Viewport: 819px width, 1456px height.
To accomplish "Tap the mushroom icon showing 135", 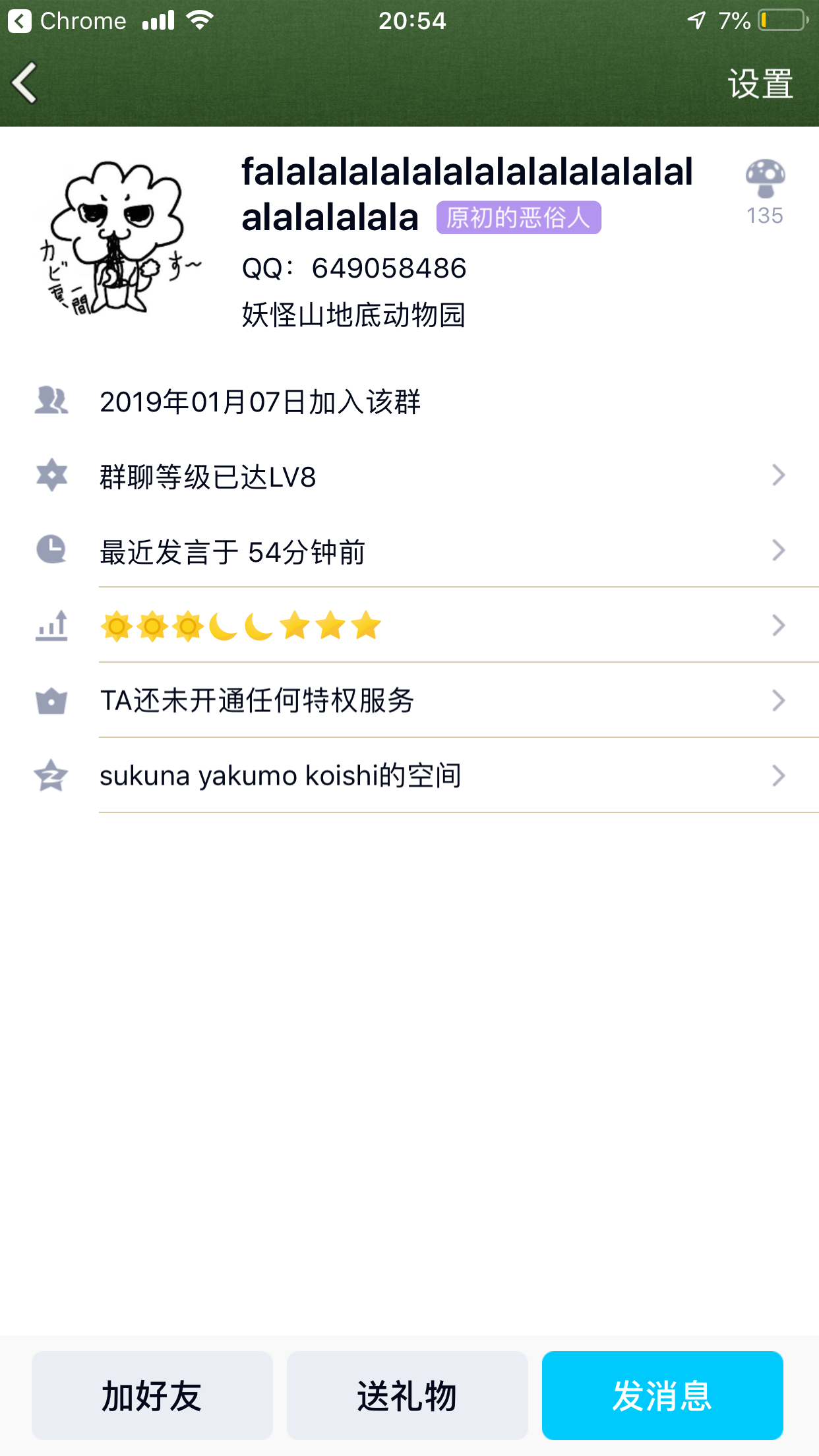I will click(765, 179).
